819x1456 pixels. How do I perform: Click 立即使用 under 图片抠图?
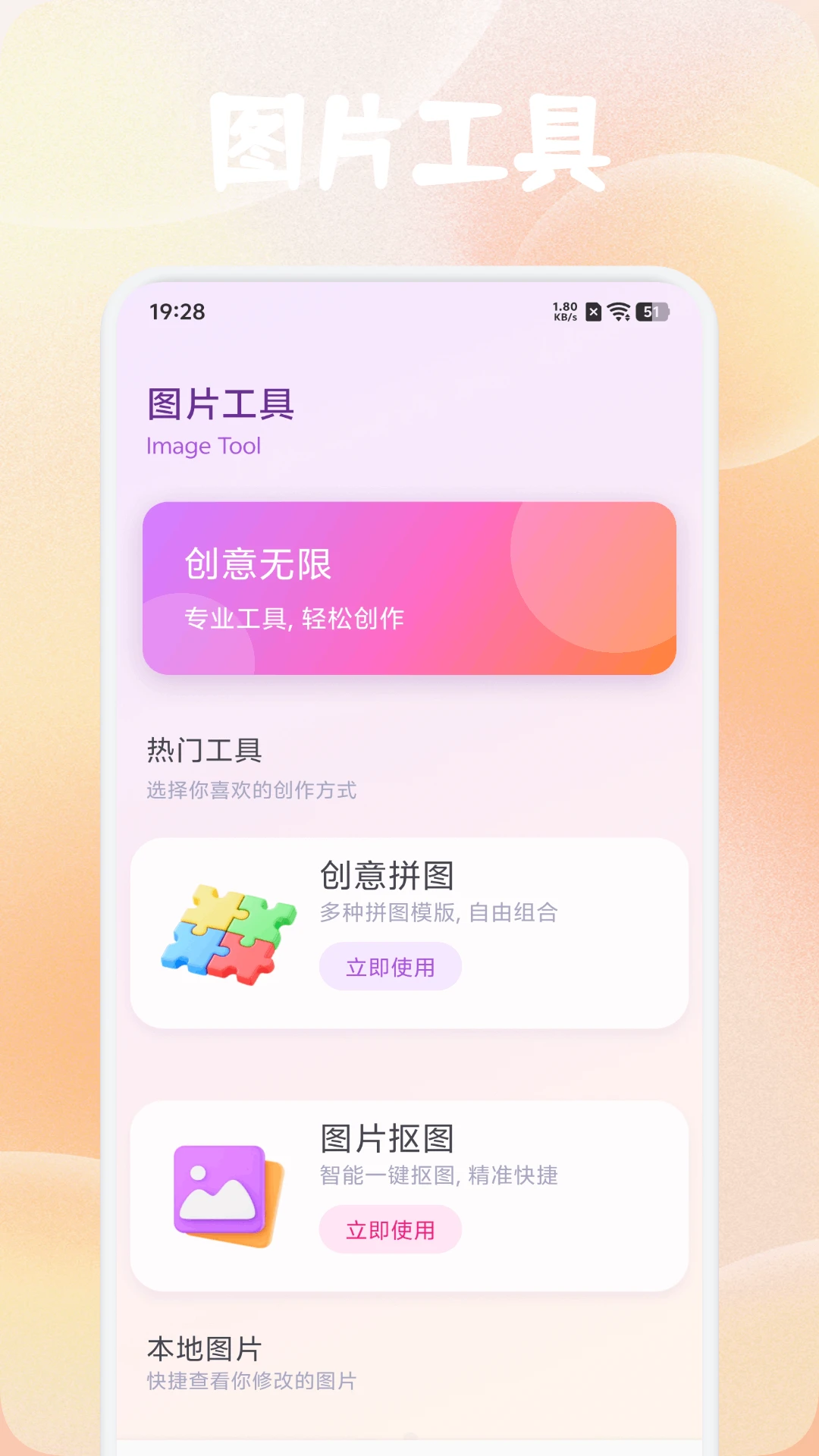coord(390,1228)
